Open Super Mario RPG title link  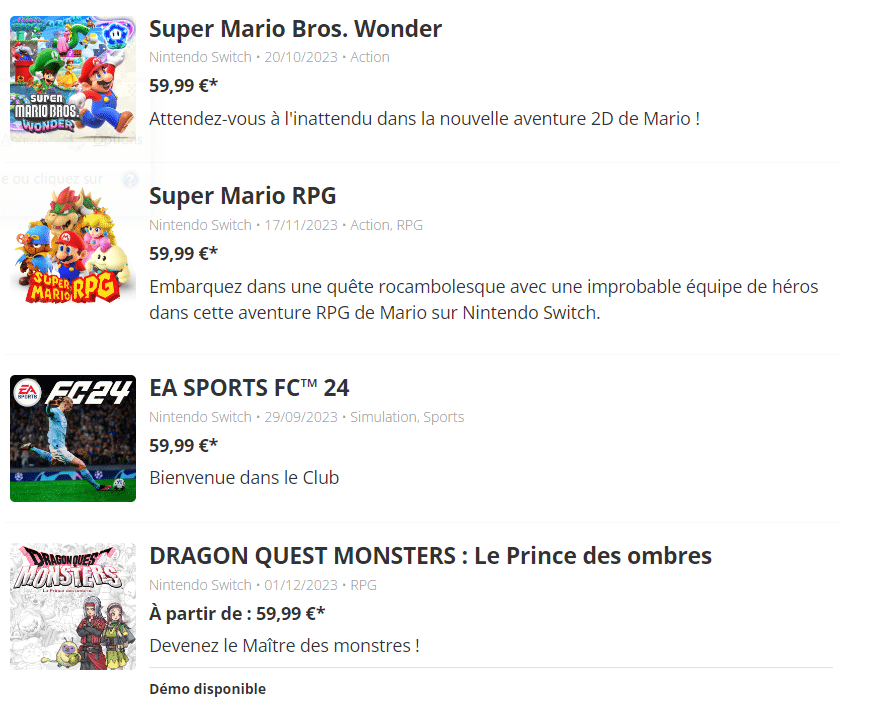[242, 195]
